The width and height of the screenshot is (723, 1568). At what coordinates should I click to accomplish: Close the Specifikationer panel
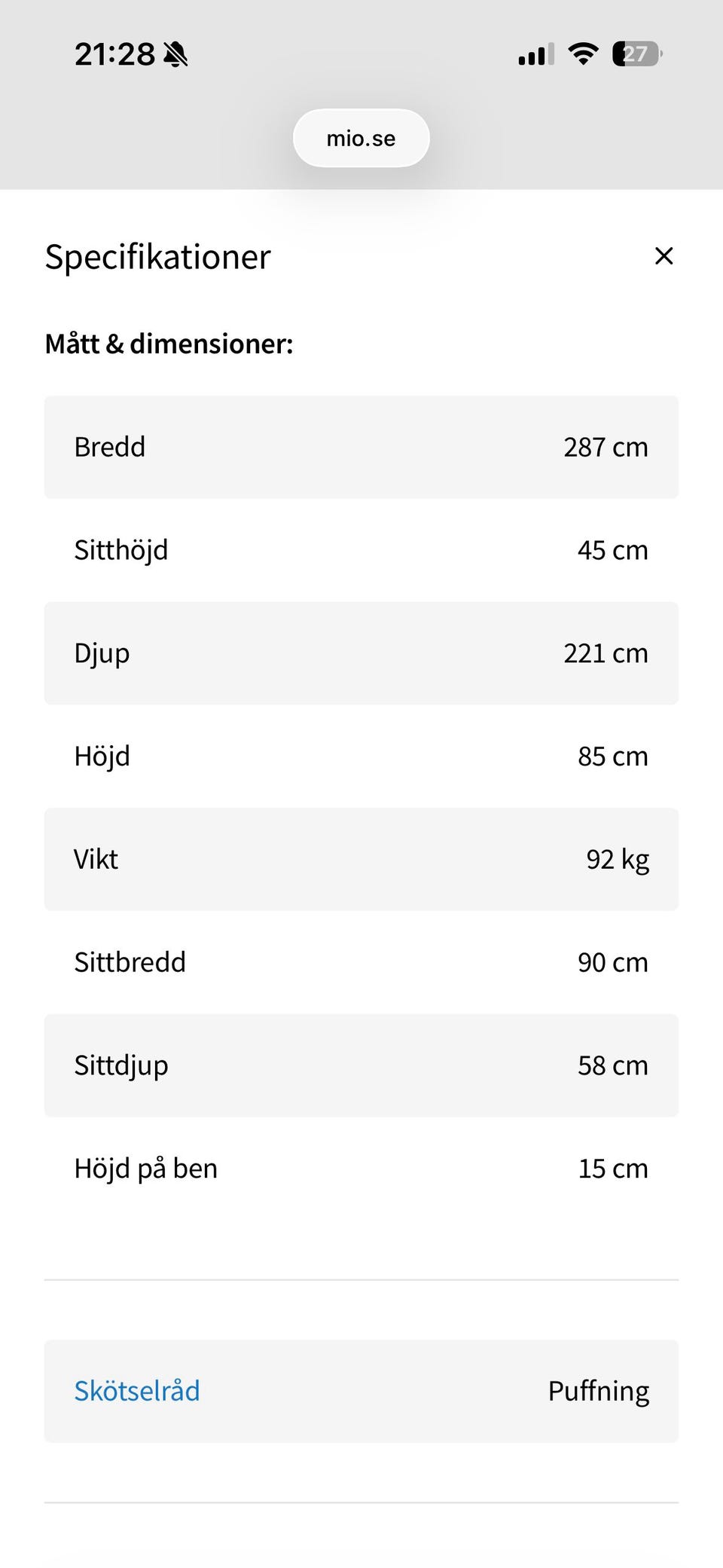664,256
